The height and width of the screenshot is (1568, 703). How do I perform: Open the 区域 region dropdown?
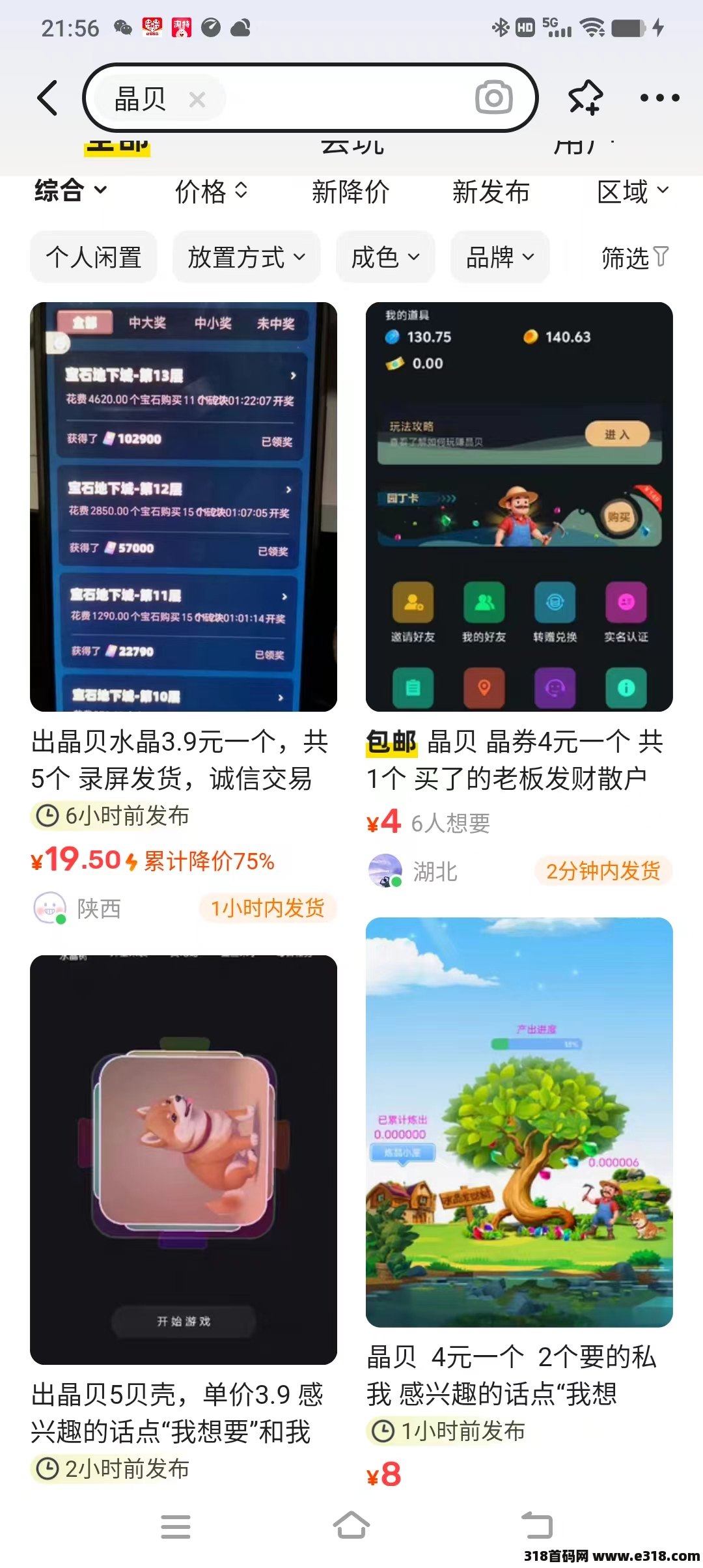coord(633,191)
